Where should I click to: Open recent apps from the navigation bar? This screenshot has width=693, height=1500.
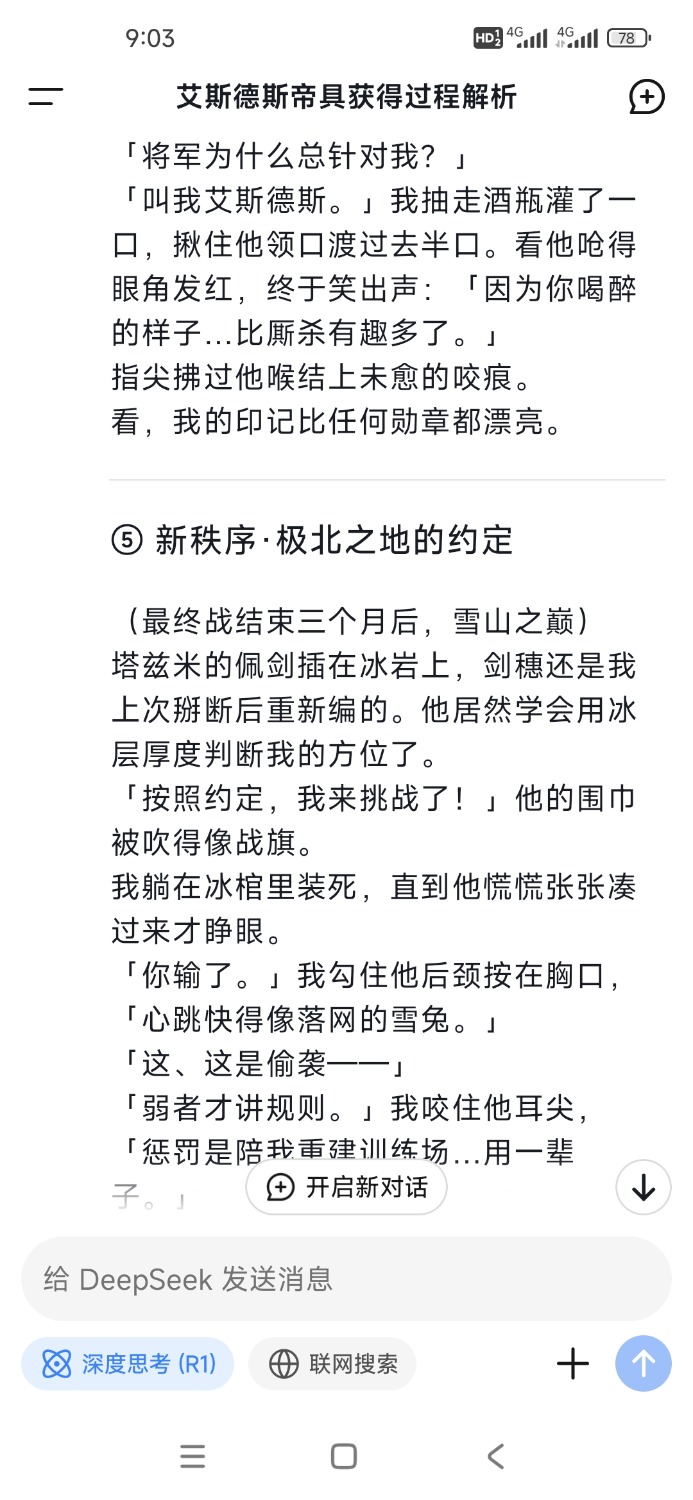[193, 1456]
